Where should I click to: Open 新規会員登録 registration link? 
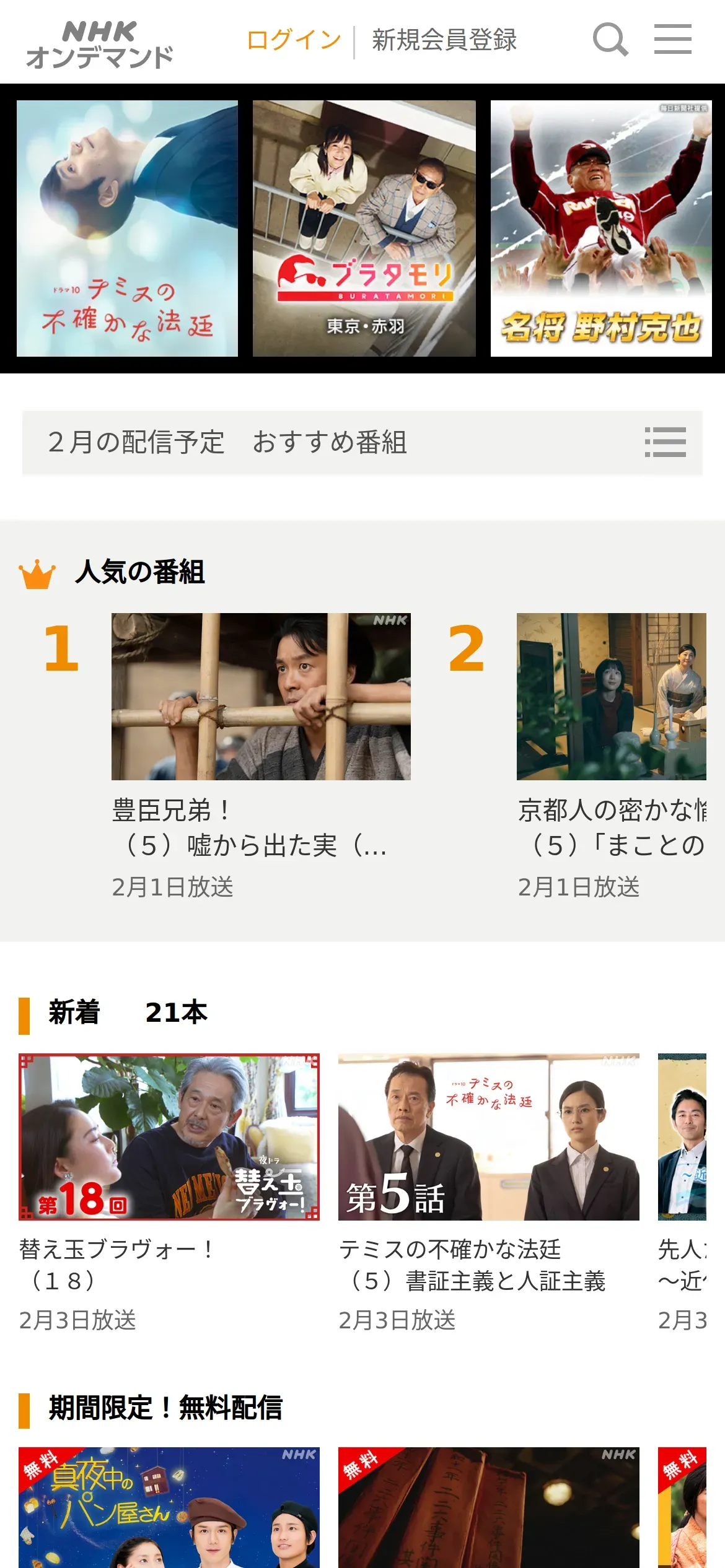pos(444,40)
